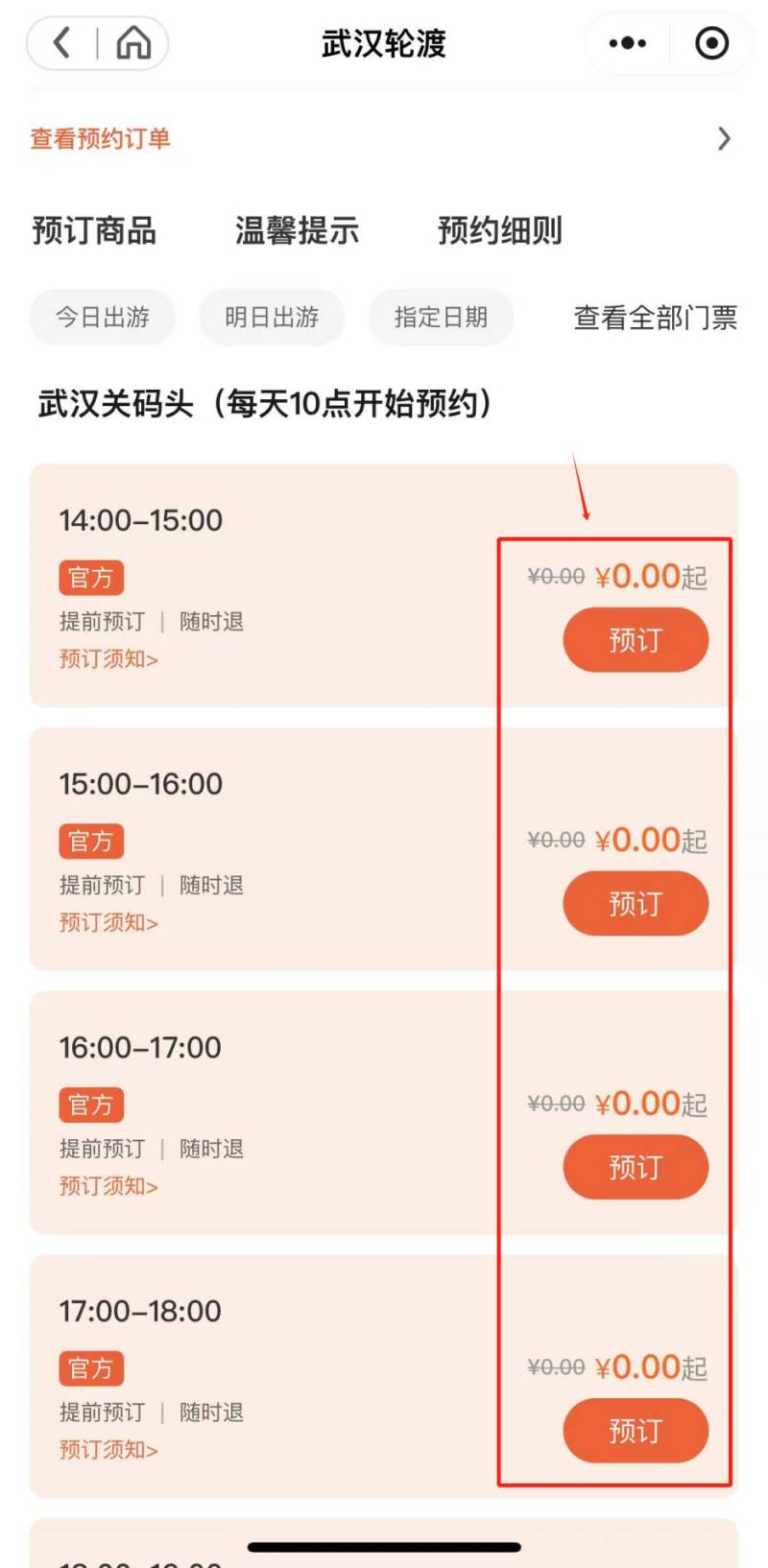Open 预订须知 for the 16:00–17:00 slot

(x=108, y=1186)
